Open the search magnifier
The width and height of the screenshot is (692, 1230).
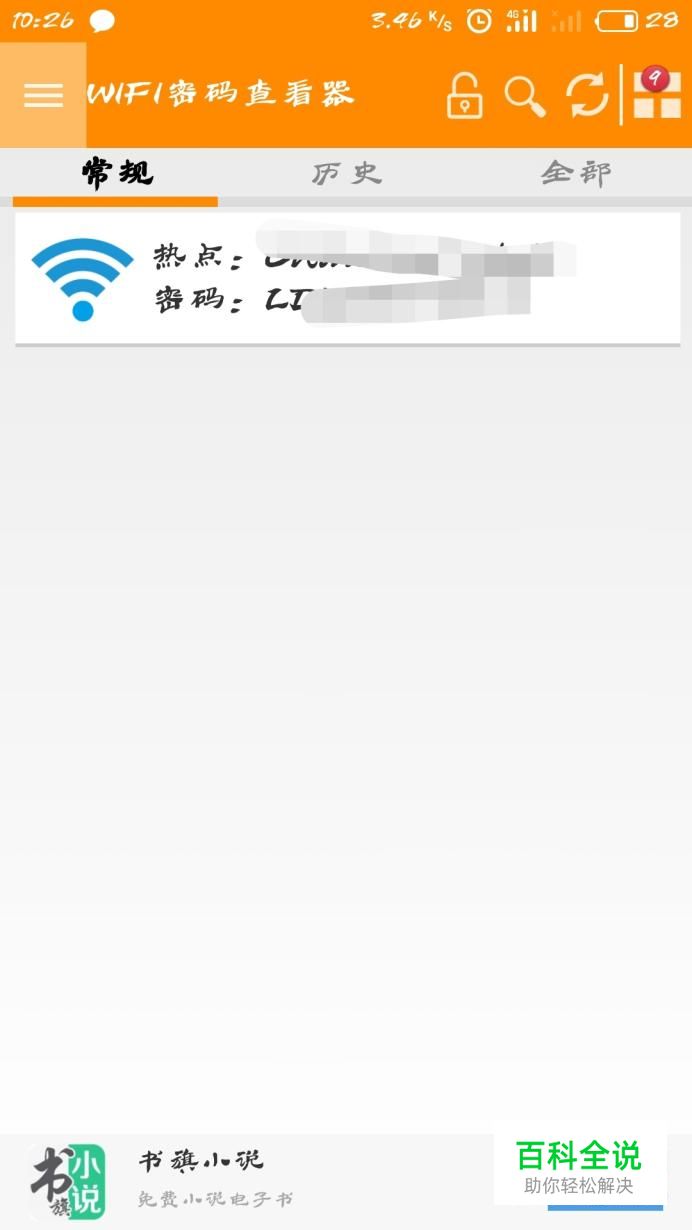(x=524, y=96)
